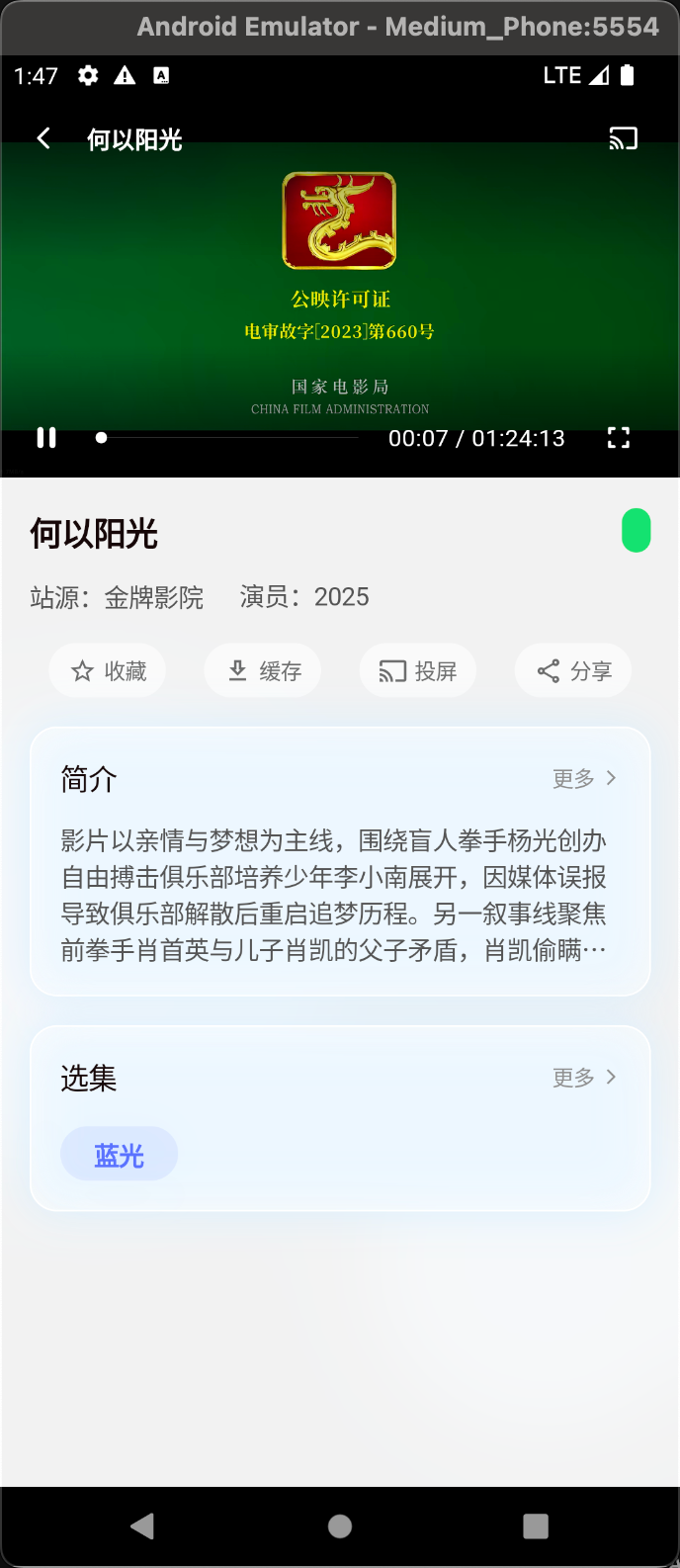This screenshot has height=1568, width=680.
Task: Share the movie via 分享
Action: [573, 671]
